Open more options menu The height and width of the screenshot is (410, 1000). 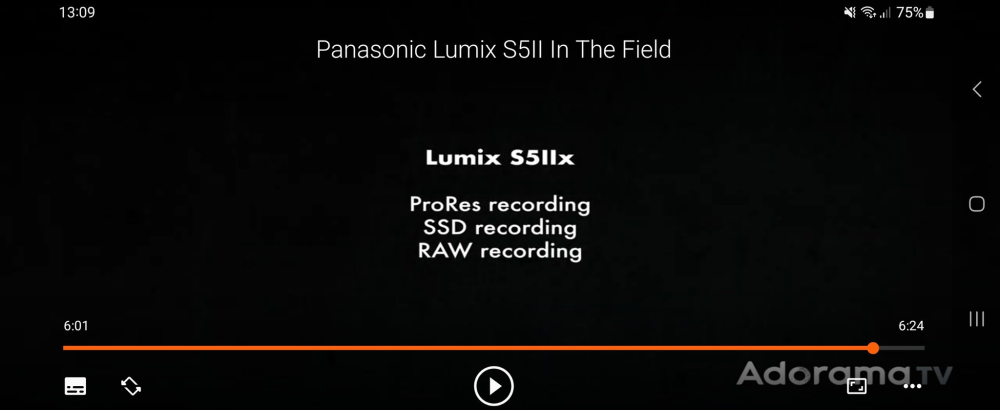(x=912, y=386)
